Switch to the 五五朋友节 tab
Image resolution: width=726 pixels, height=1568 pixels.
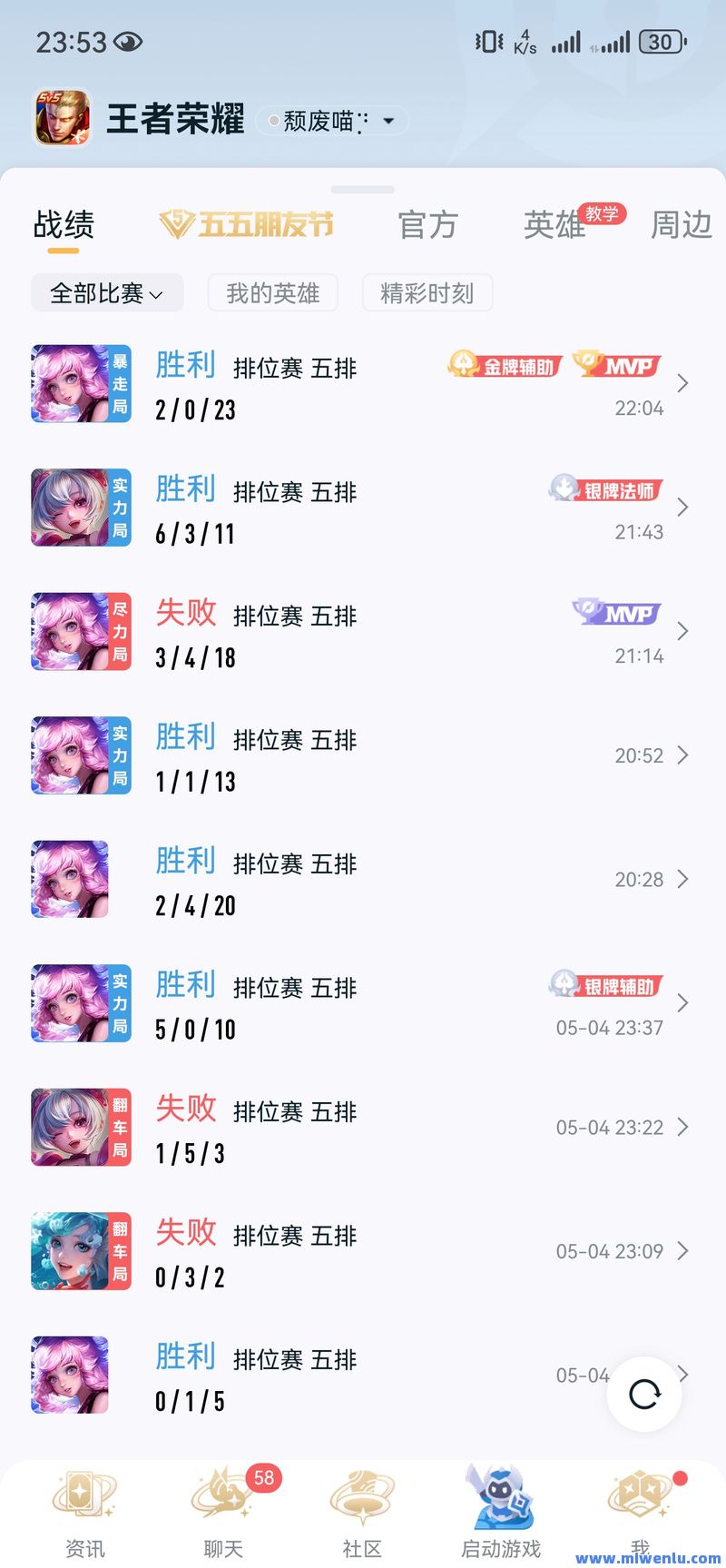tap(247, 224)
